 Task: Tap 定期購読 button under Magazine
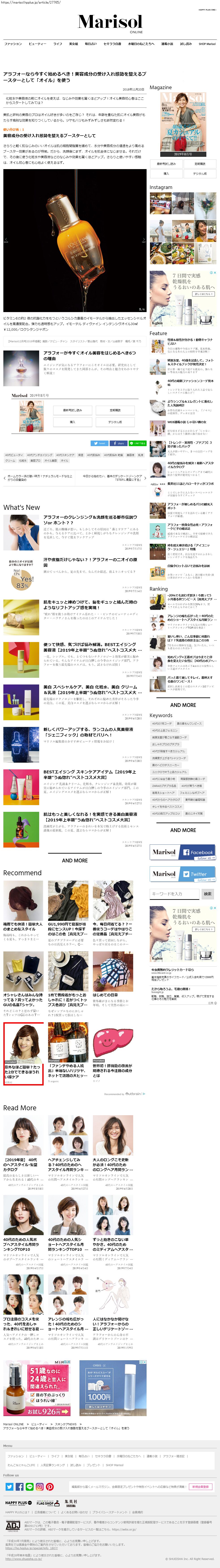(200, 164)
